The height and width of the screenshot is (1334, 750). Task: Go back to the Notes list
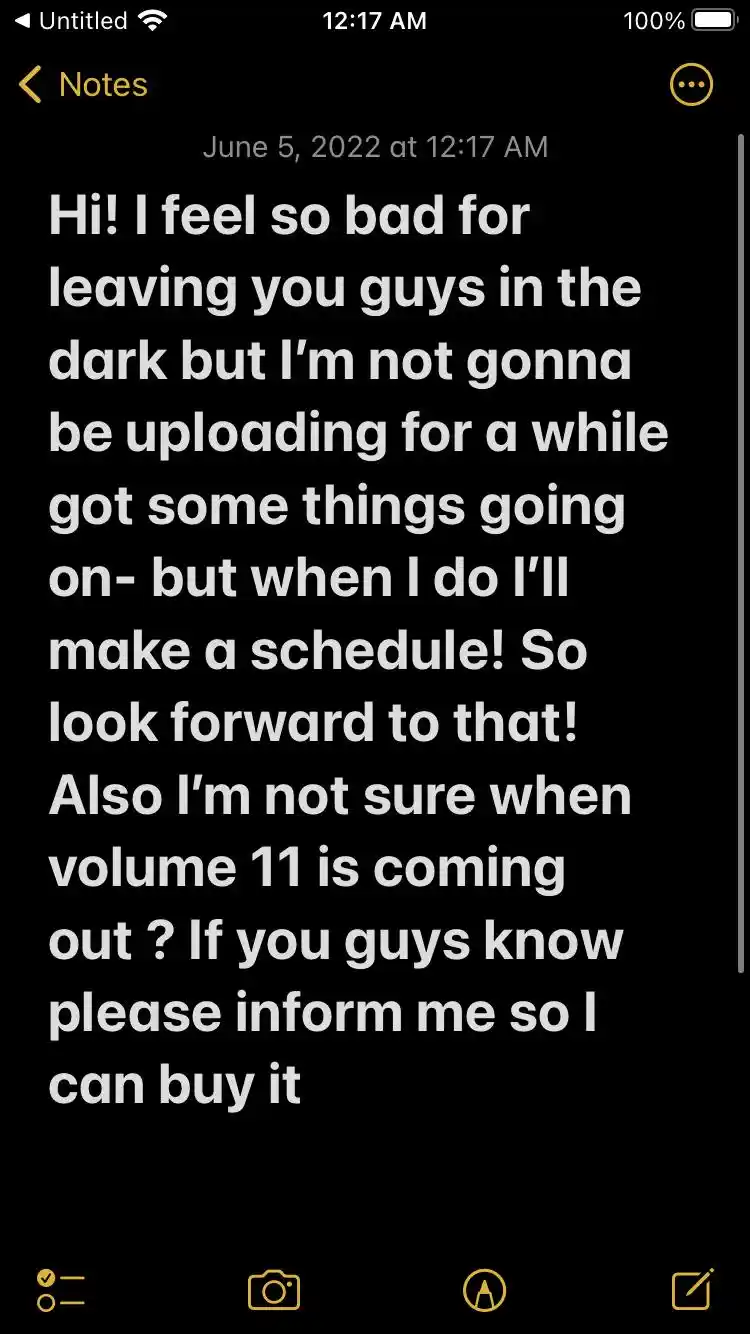pos(83,85)
